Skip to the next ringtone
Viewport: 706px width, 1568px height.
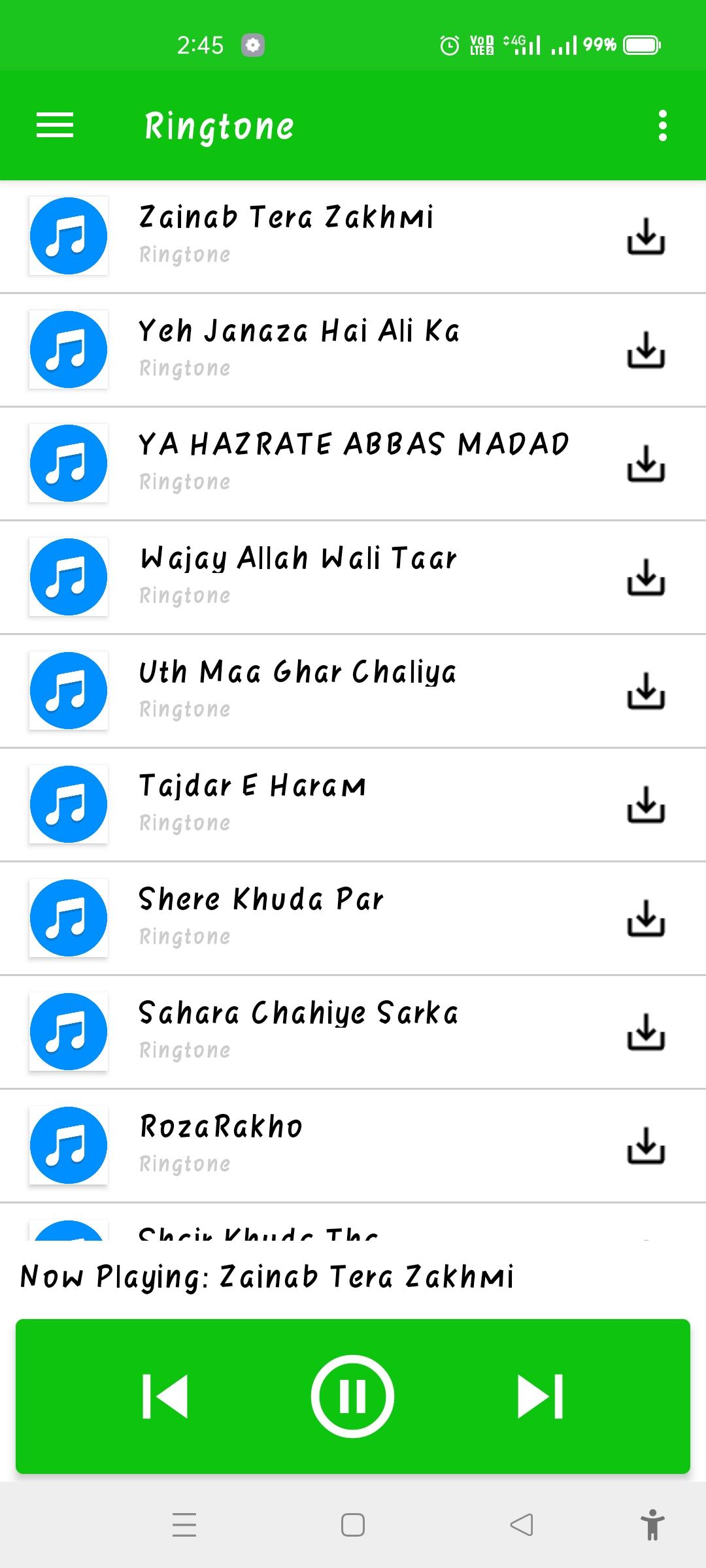tap(540, 1396)
